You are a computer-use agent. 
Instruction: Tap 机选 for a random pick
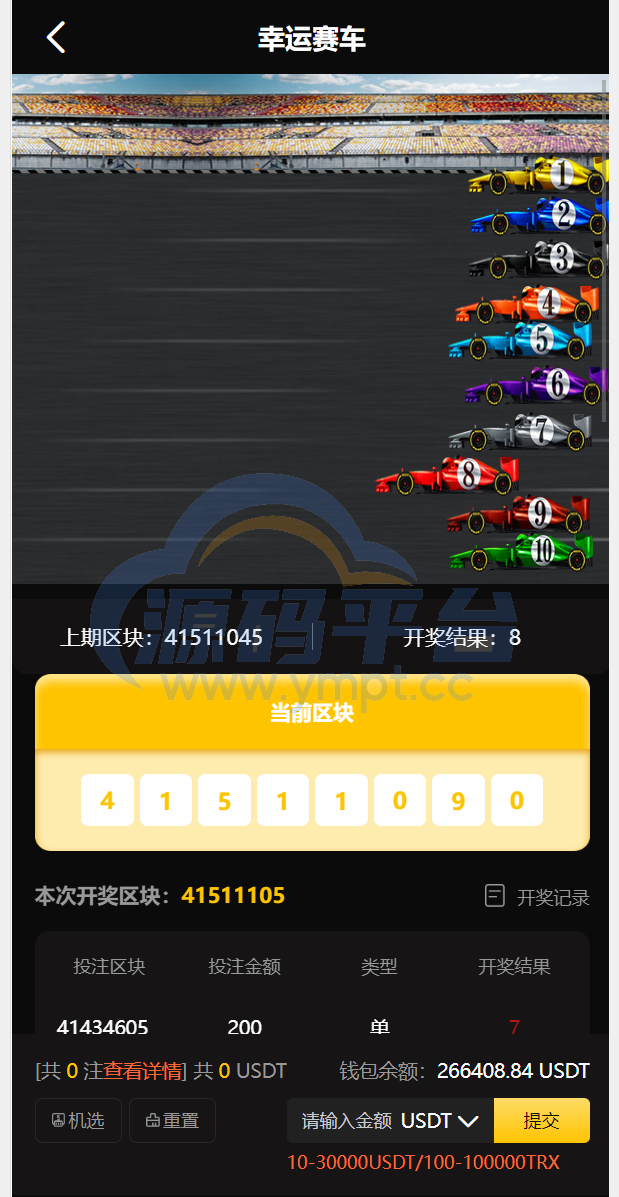(x=78, y=1120)
